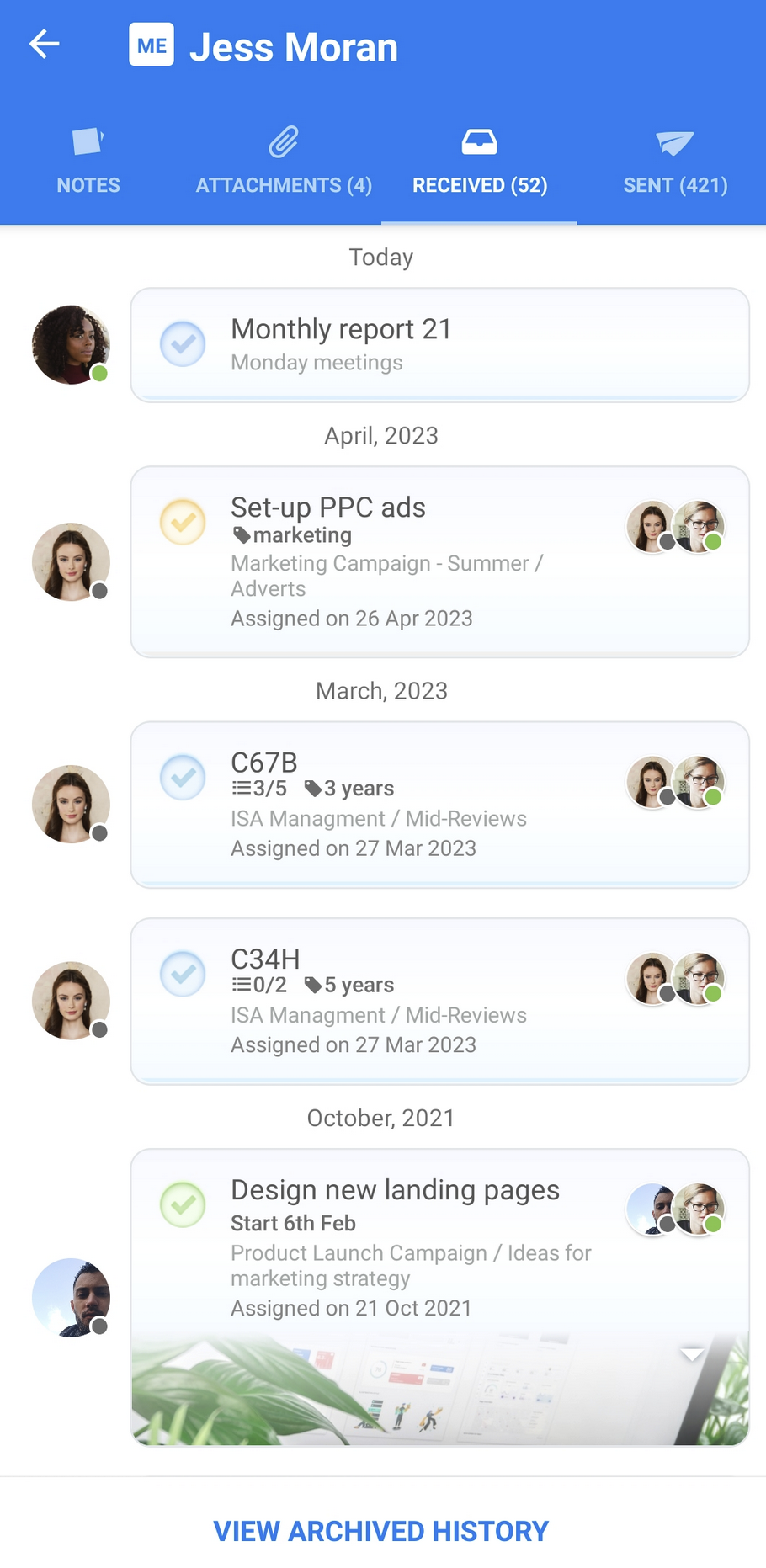Click the checklist 3/5 icon on C67B
The width and height of the screenshot is (766, 1568).
239,788
